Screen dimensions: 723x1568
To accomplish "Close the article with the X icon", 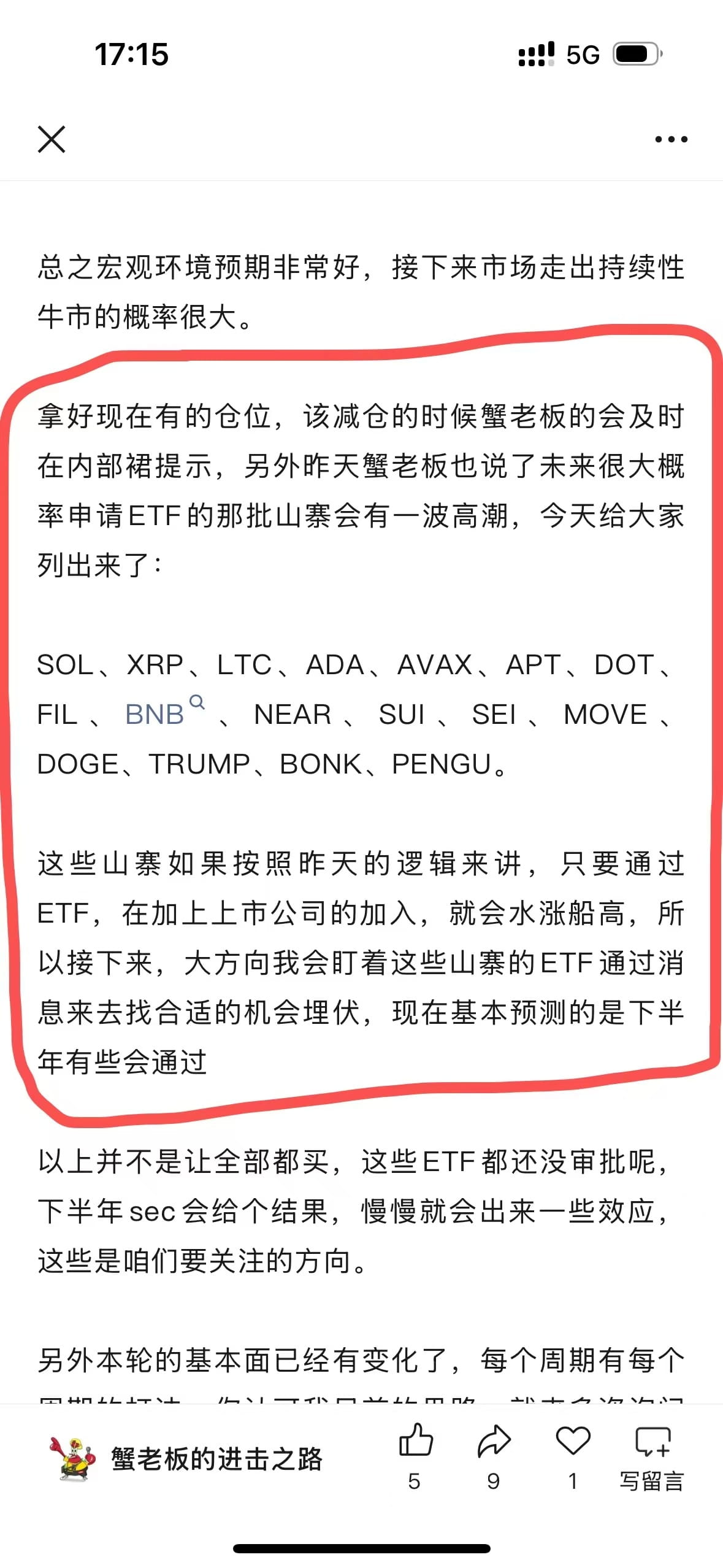I will tap(52, 139).
